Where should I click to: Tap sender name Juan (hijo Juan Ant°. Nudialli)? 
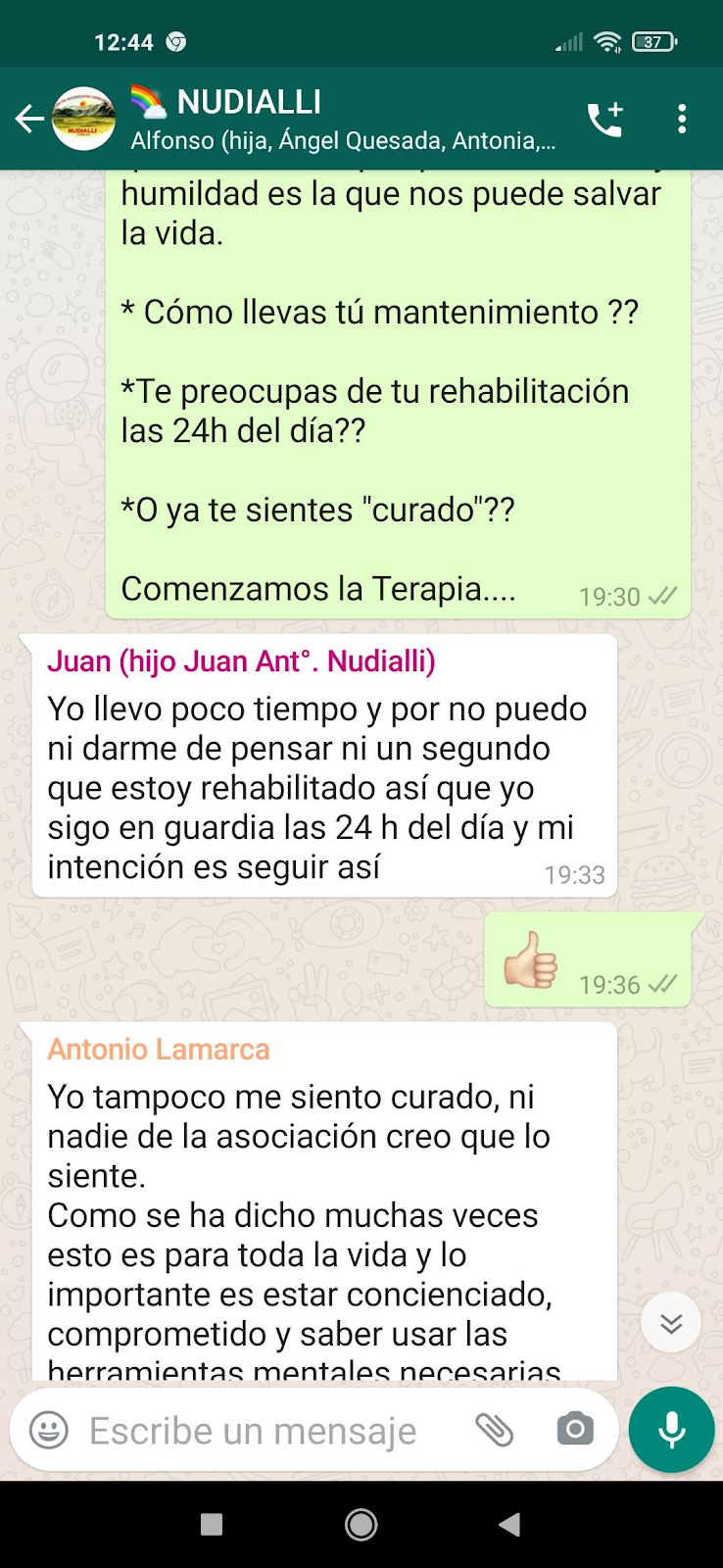[241, 661]
